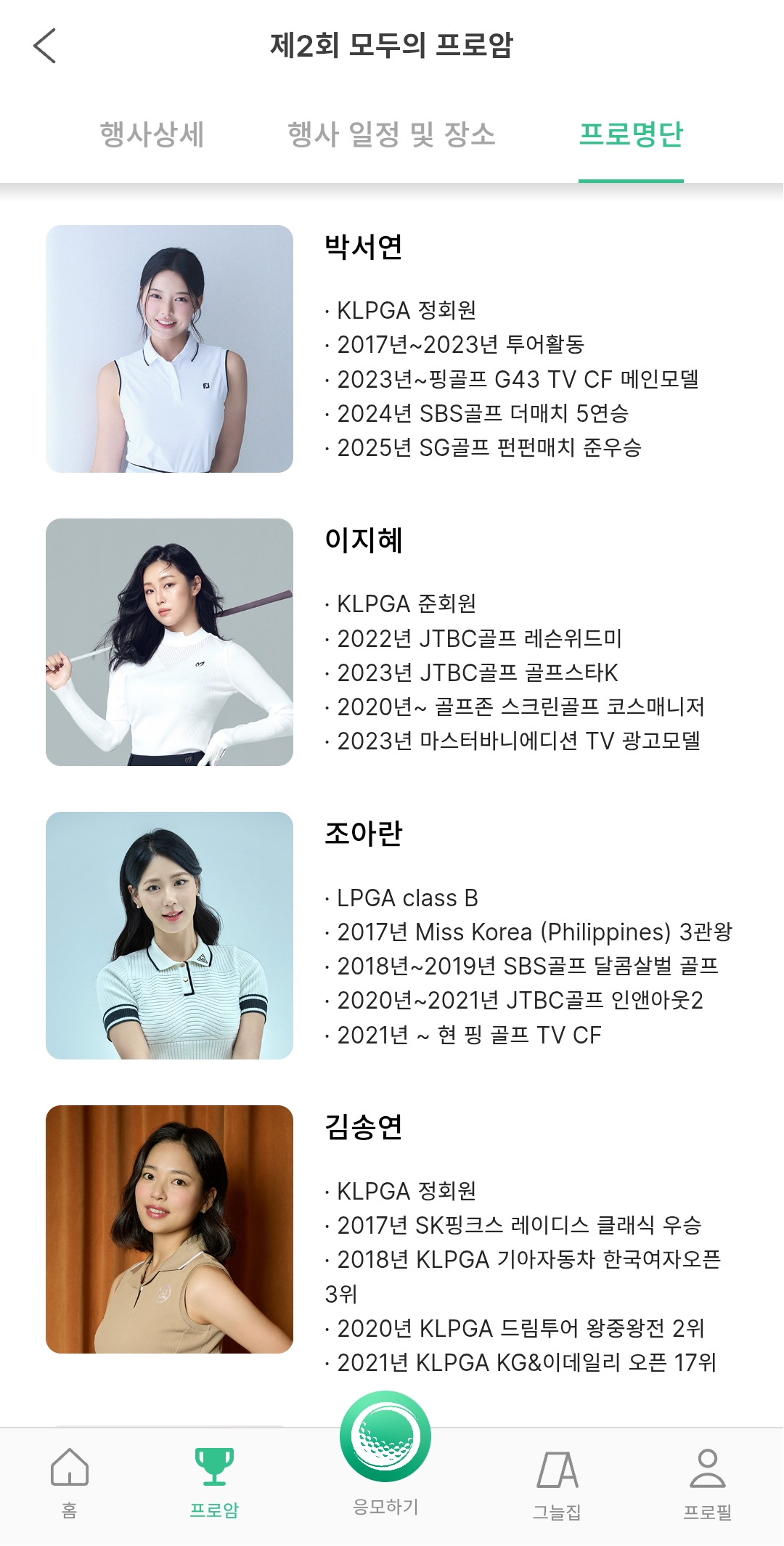
Task: Go back using the top-left arrow
Action: pos(45,46)
